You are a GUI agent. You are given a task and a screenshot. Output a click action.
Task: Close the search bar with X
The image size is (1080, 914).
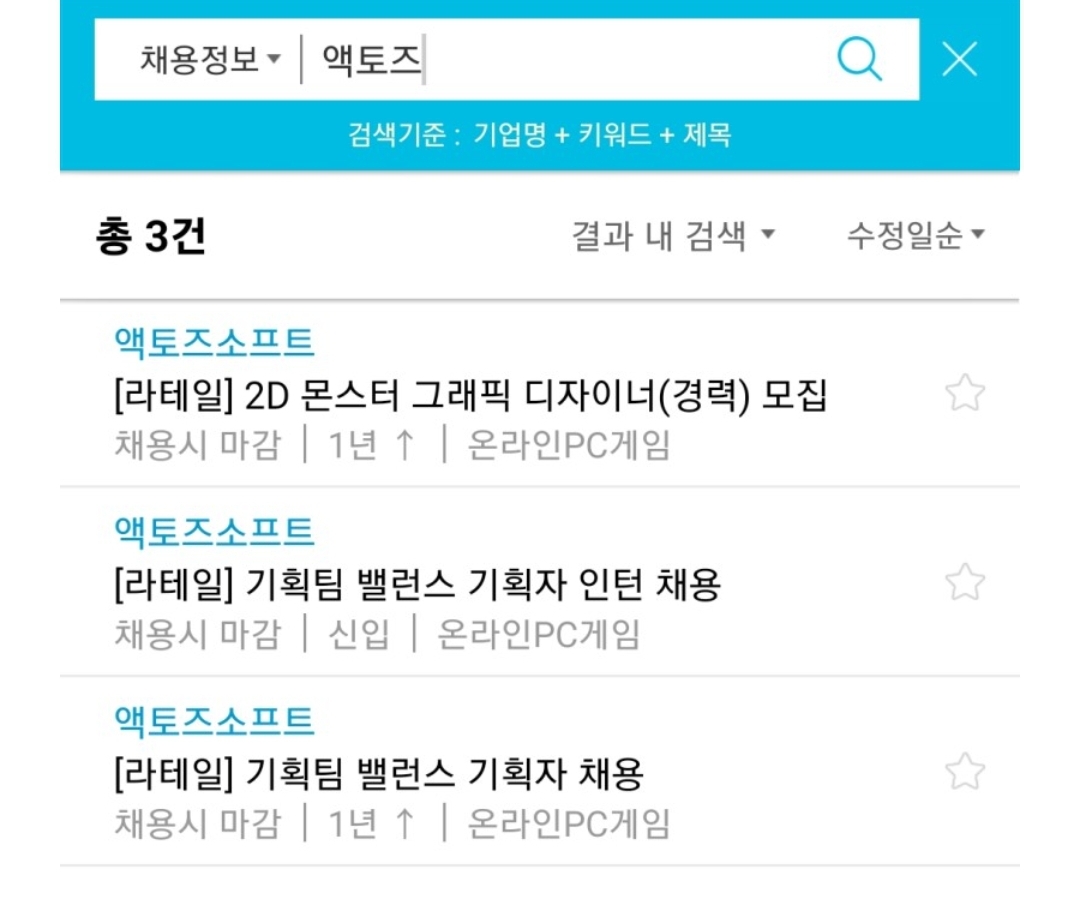tap(959, 61)
